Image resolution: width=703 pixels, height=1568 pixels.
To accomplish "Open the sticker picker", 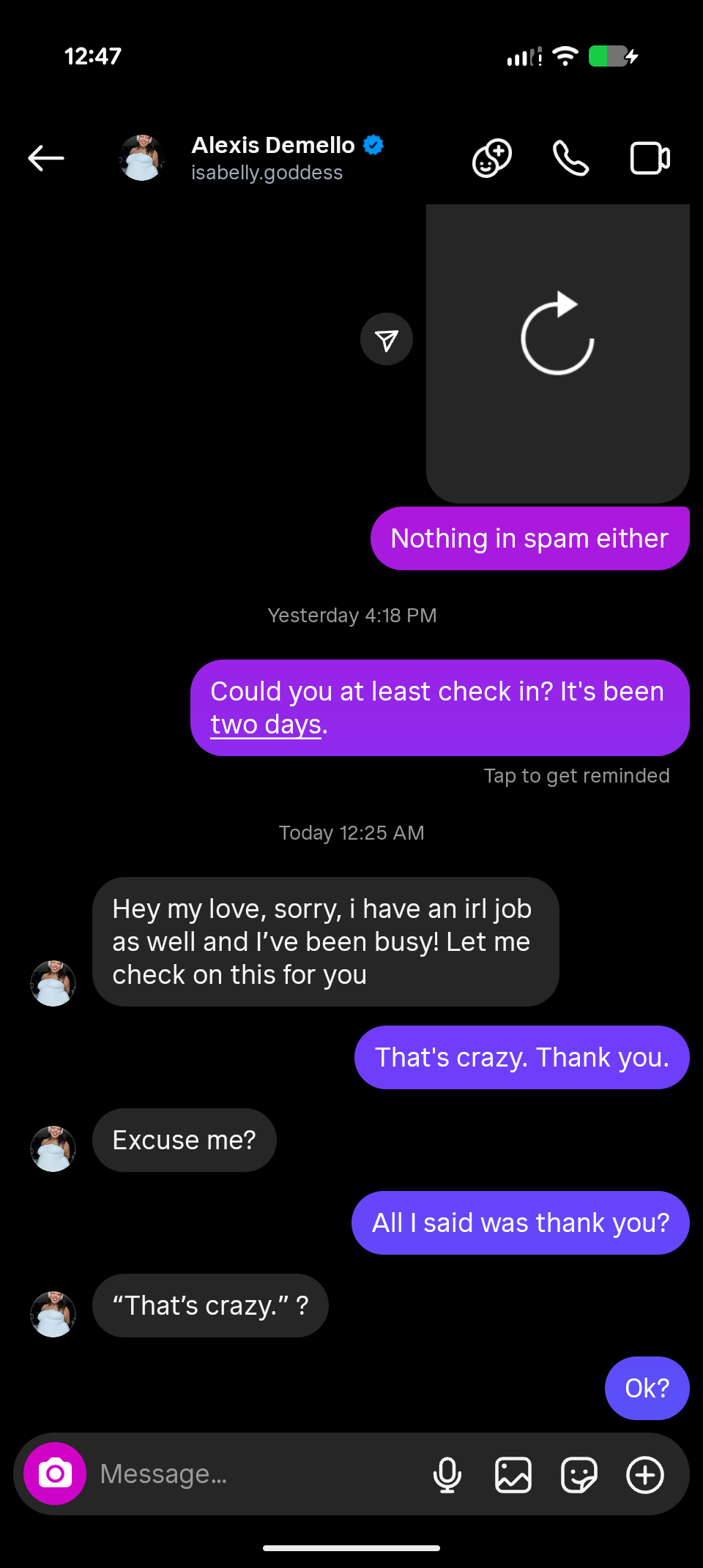I will 579,1474.
